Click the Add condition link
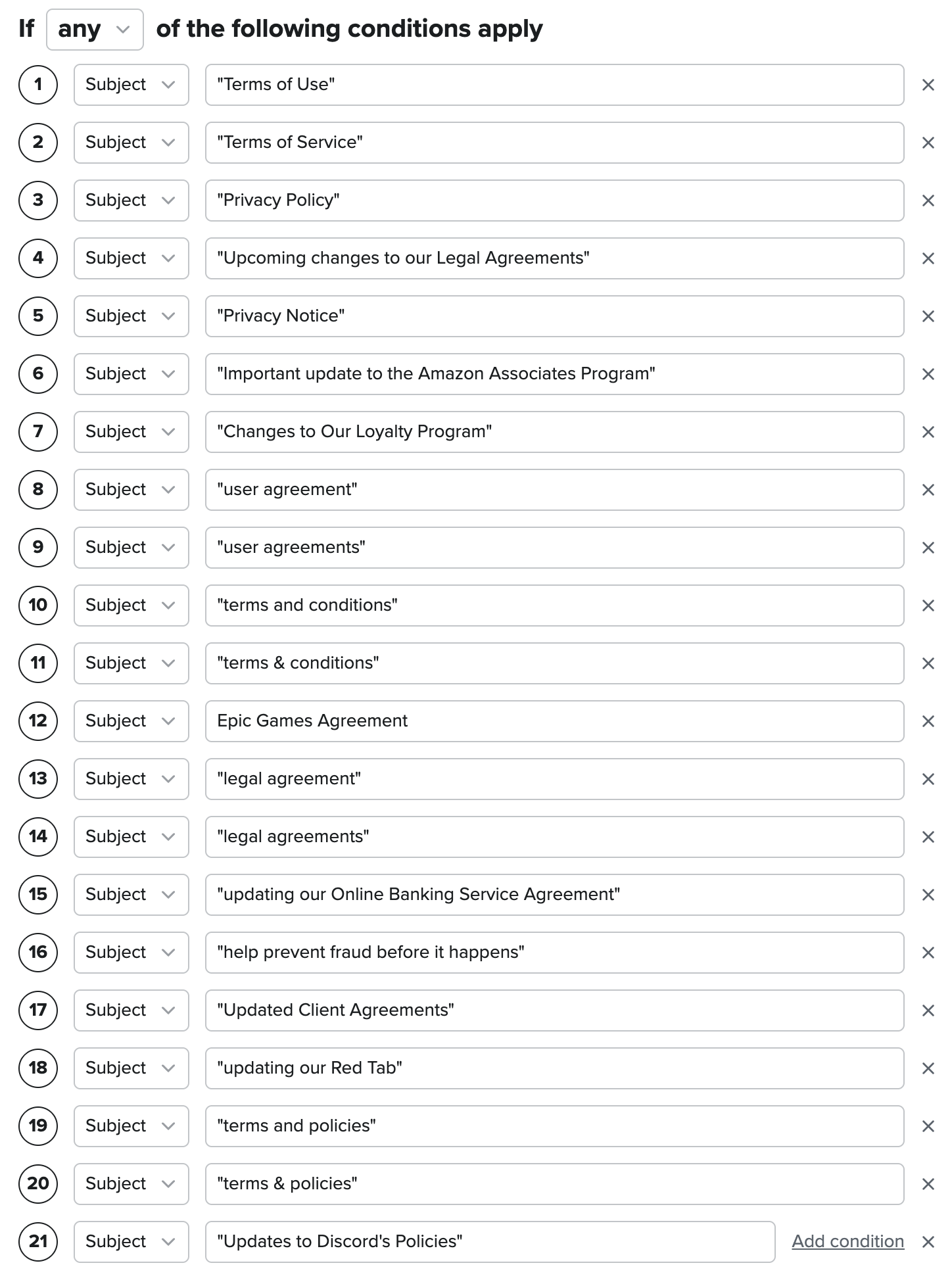This screenshot has height=1282, width=952. click(x=847, y=1241)
